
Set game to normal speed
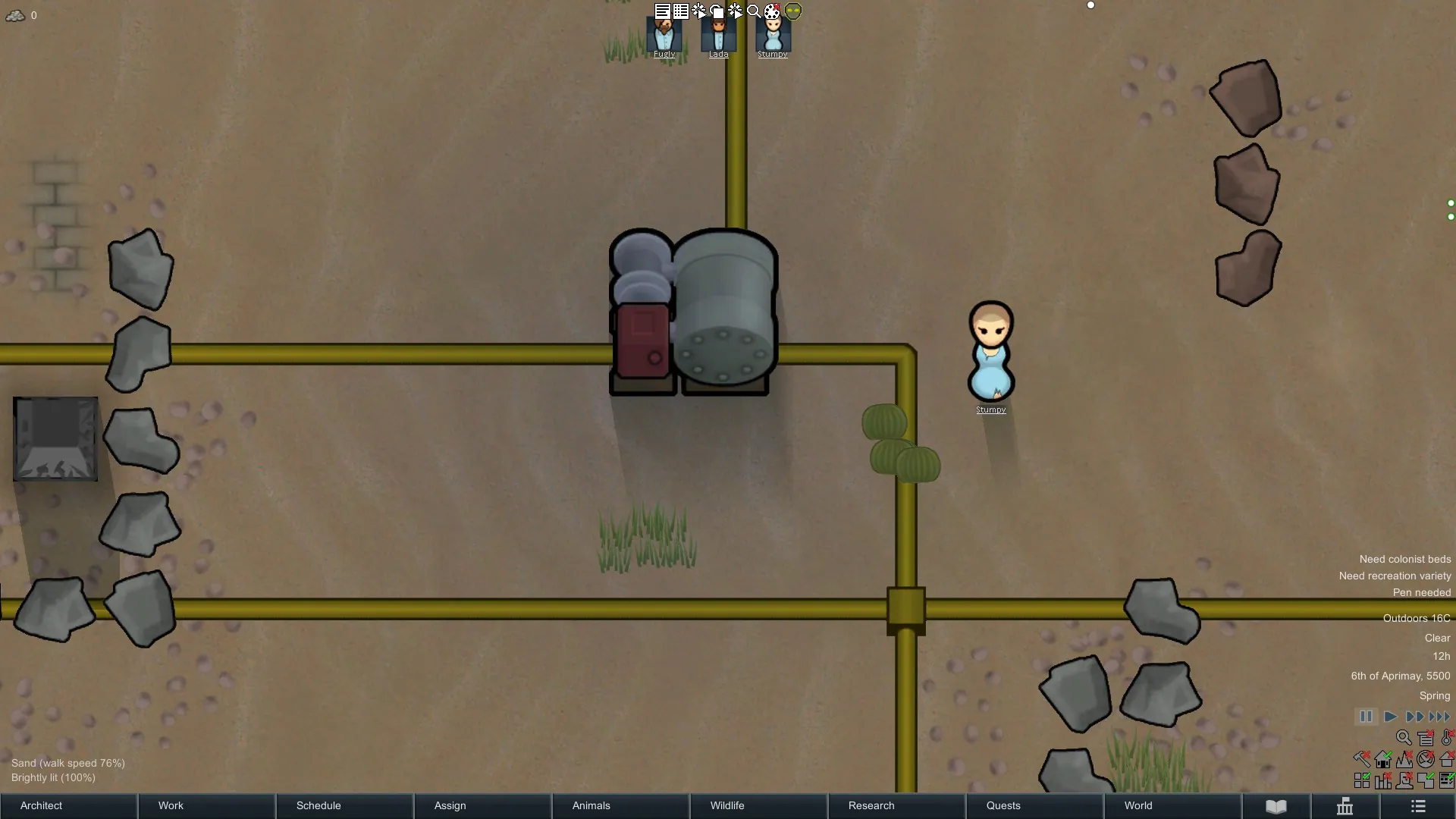coord(1390,717)
